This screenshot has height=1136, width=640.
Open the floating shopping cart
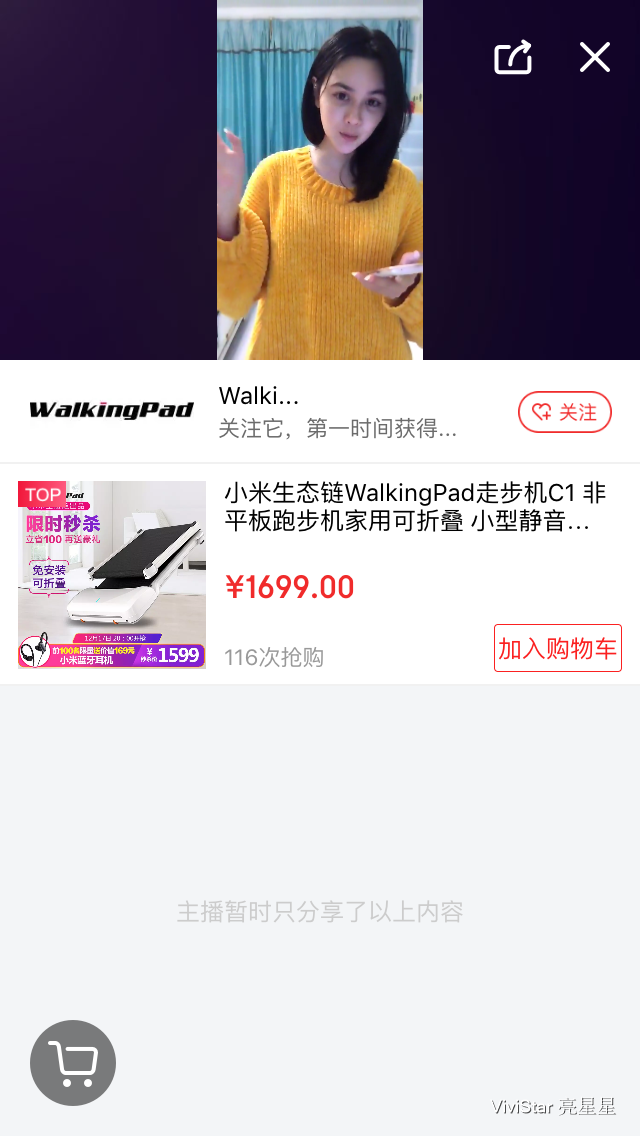pyautogui.click(x=73, y=1062)
